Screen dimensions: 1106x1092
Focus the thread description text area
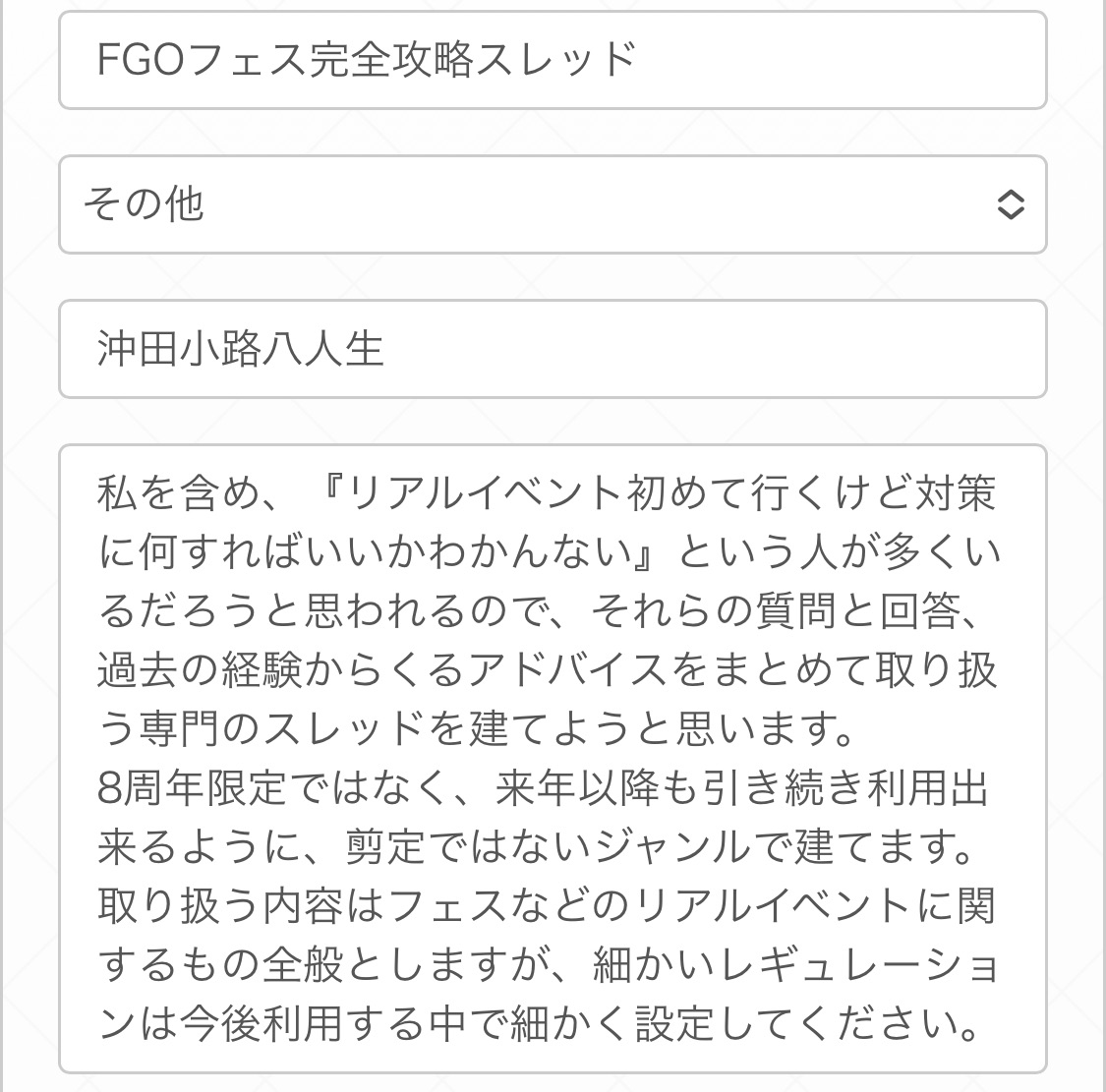pyautogui.click(x=552, y=758)
